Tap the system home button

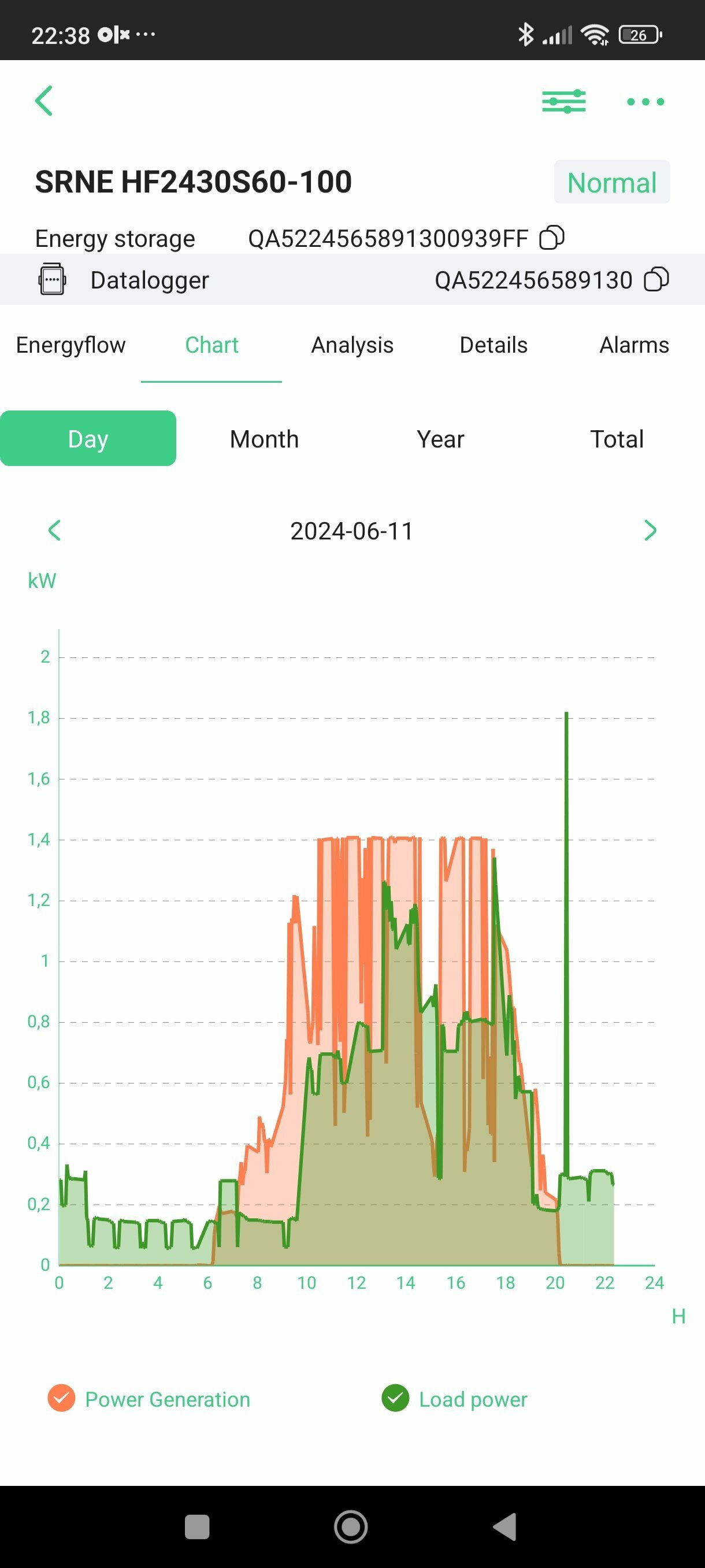point(351,1526)
